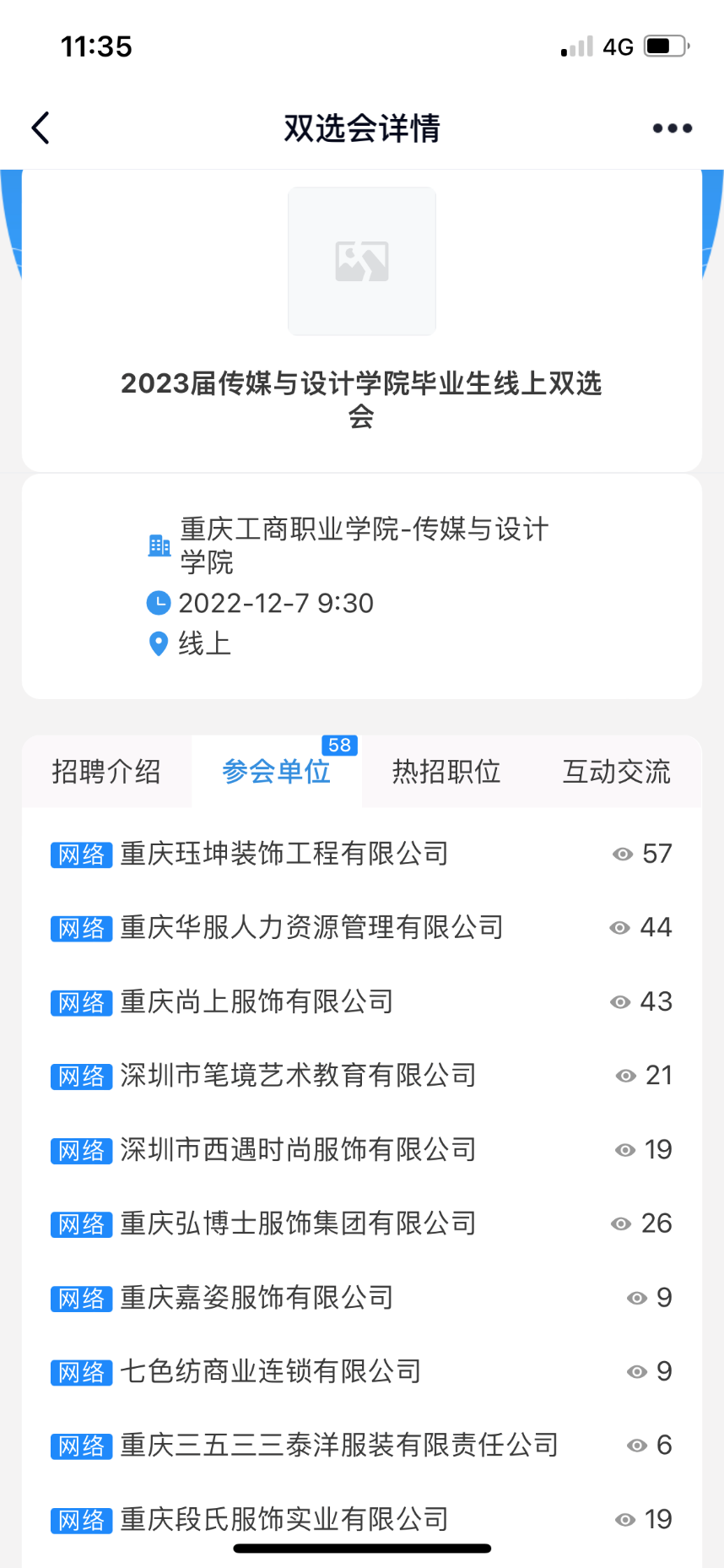Open 七色纺商业连锁有限公司 company page
Image resolution: width=724 pixels, height=1568 pixels.
click(x=270, y=1371)
